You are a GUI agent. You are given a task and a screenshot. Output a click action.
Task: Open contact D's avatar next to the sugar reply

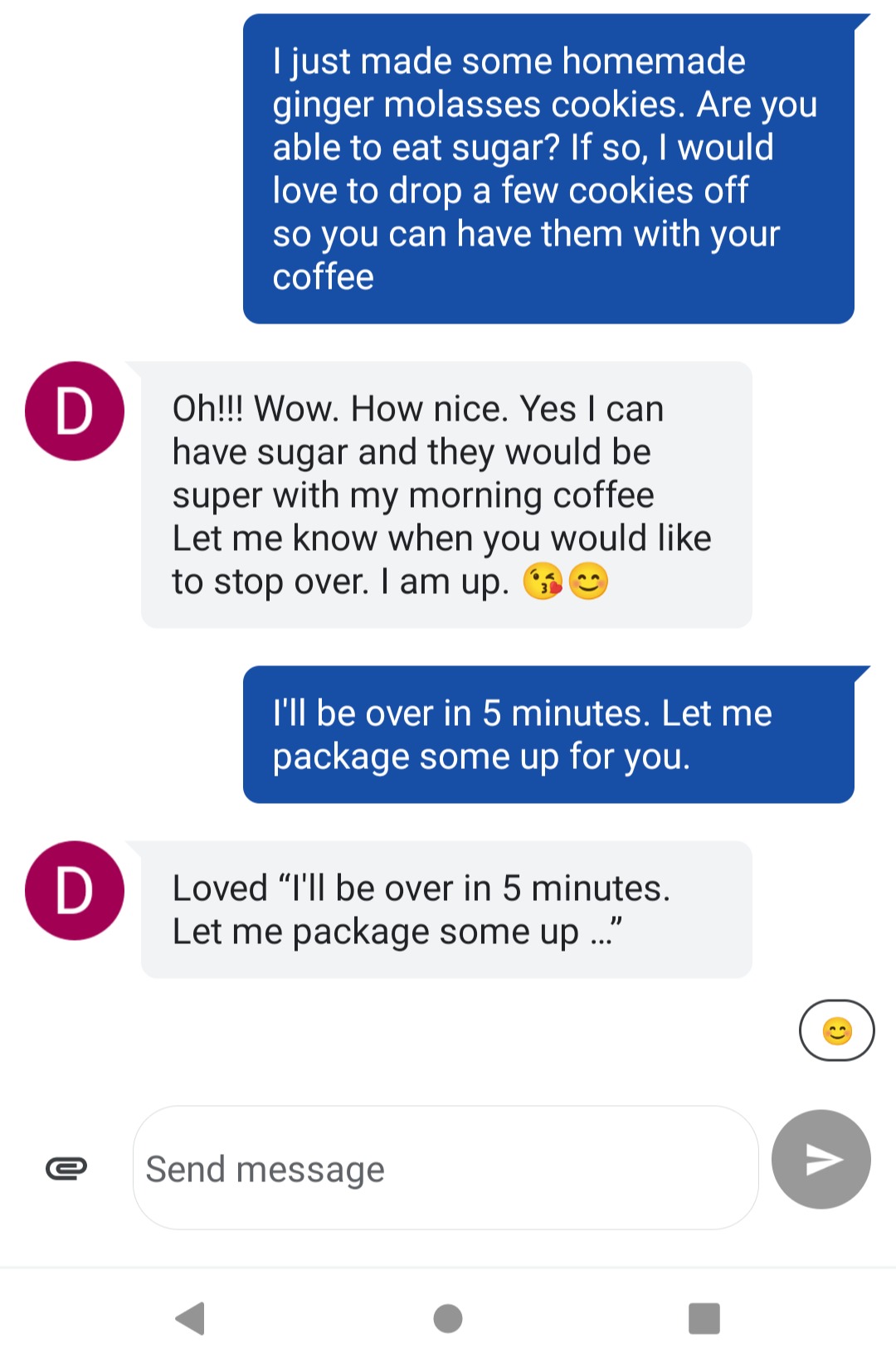(75, 411)
